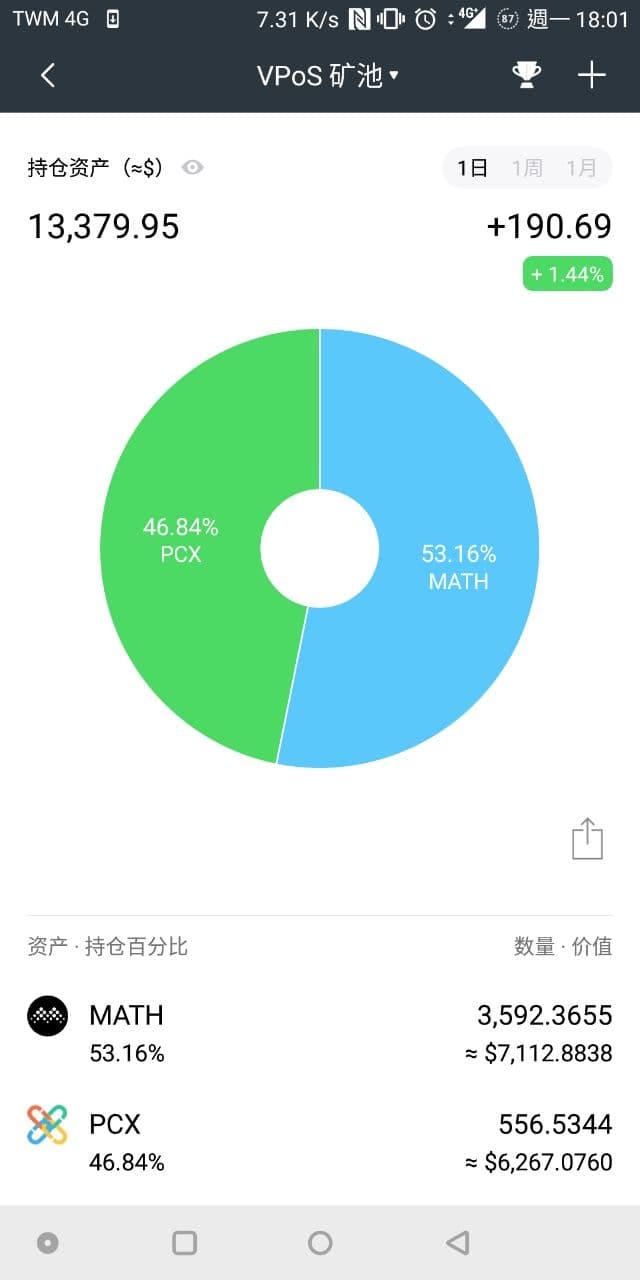Image resolution: width=640 pixels, height=1280 pixels.
Task: Open recent apps with the square button
Action: (184, 1243)
